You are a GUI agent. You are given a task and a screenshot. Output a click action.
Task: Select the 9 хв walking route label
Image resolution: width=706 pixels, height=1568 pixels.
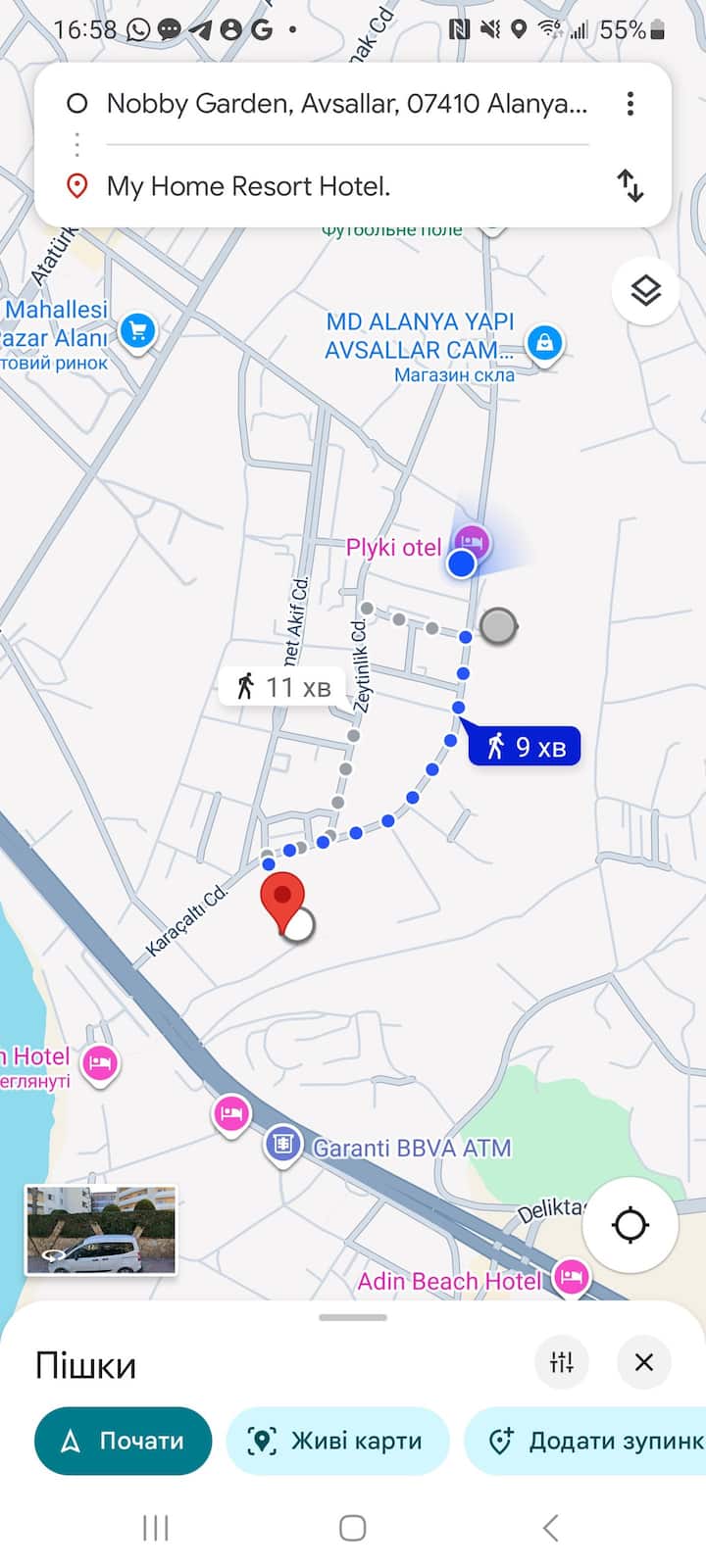[x=527, y=748]
